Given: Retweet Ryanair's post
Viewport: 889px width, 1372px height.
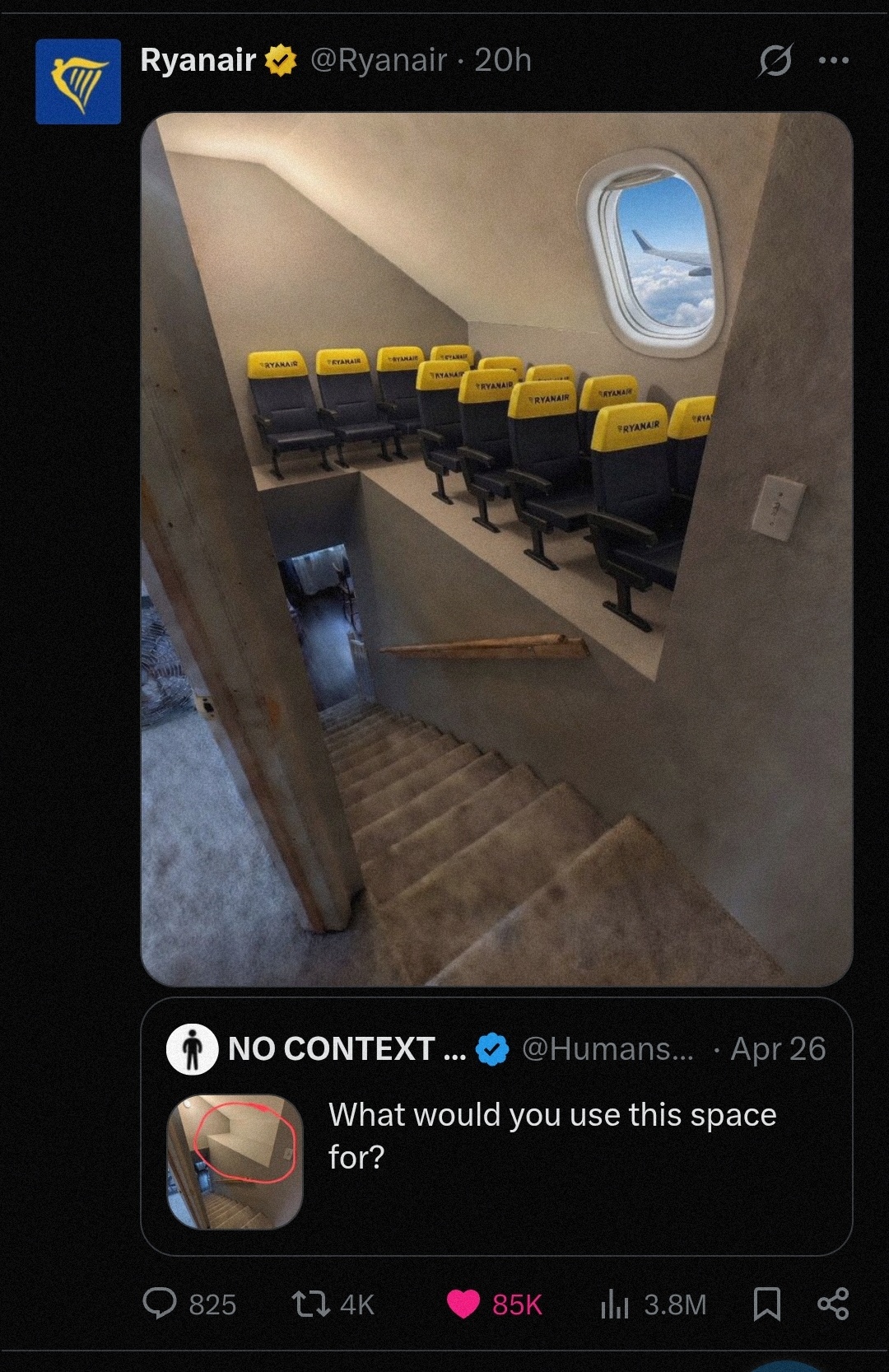Looking at the screenshot, I should pos(312,1304).
